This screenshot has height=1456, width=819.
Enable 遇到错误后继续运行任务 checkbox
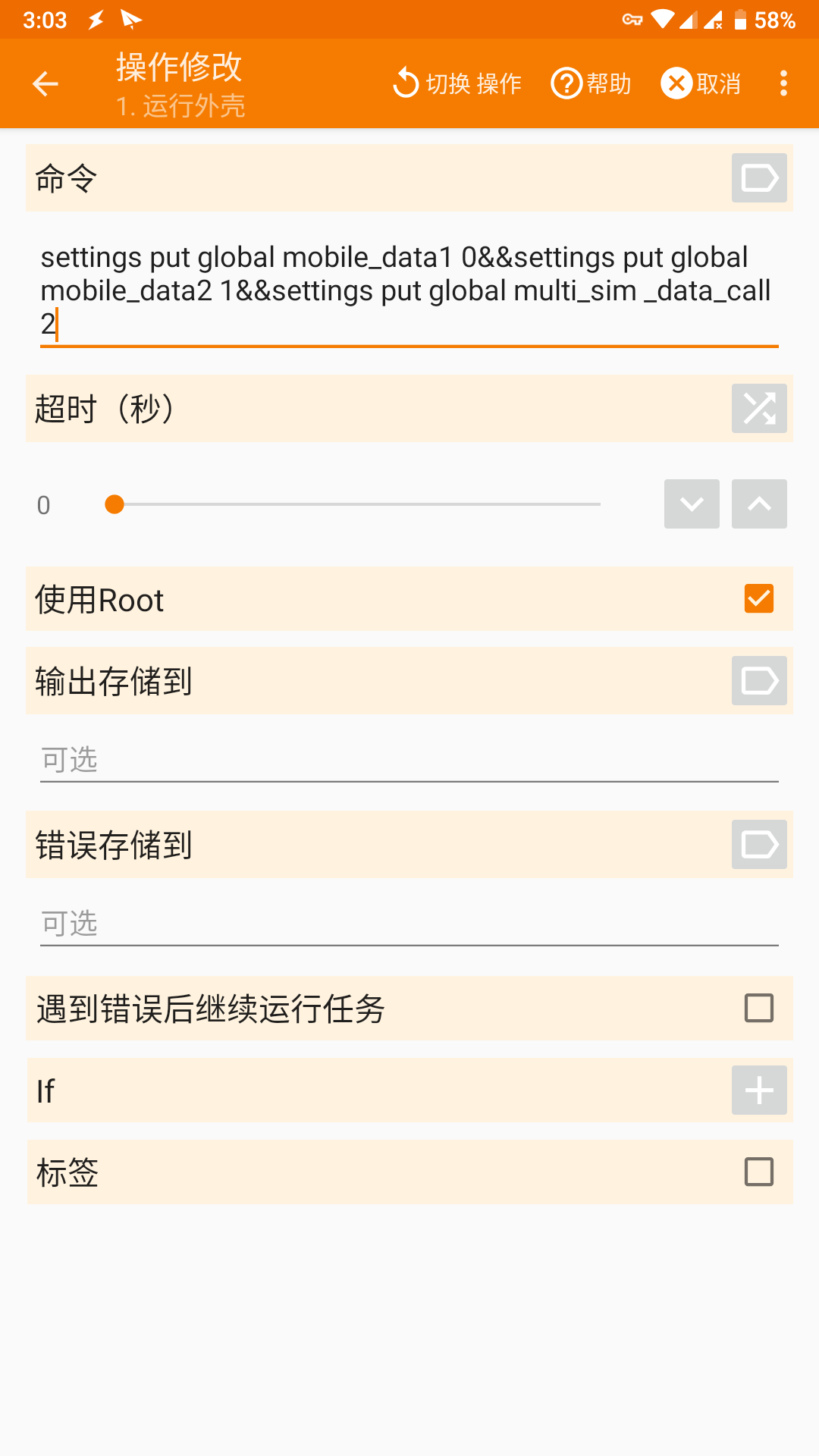point(759,1009)
